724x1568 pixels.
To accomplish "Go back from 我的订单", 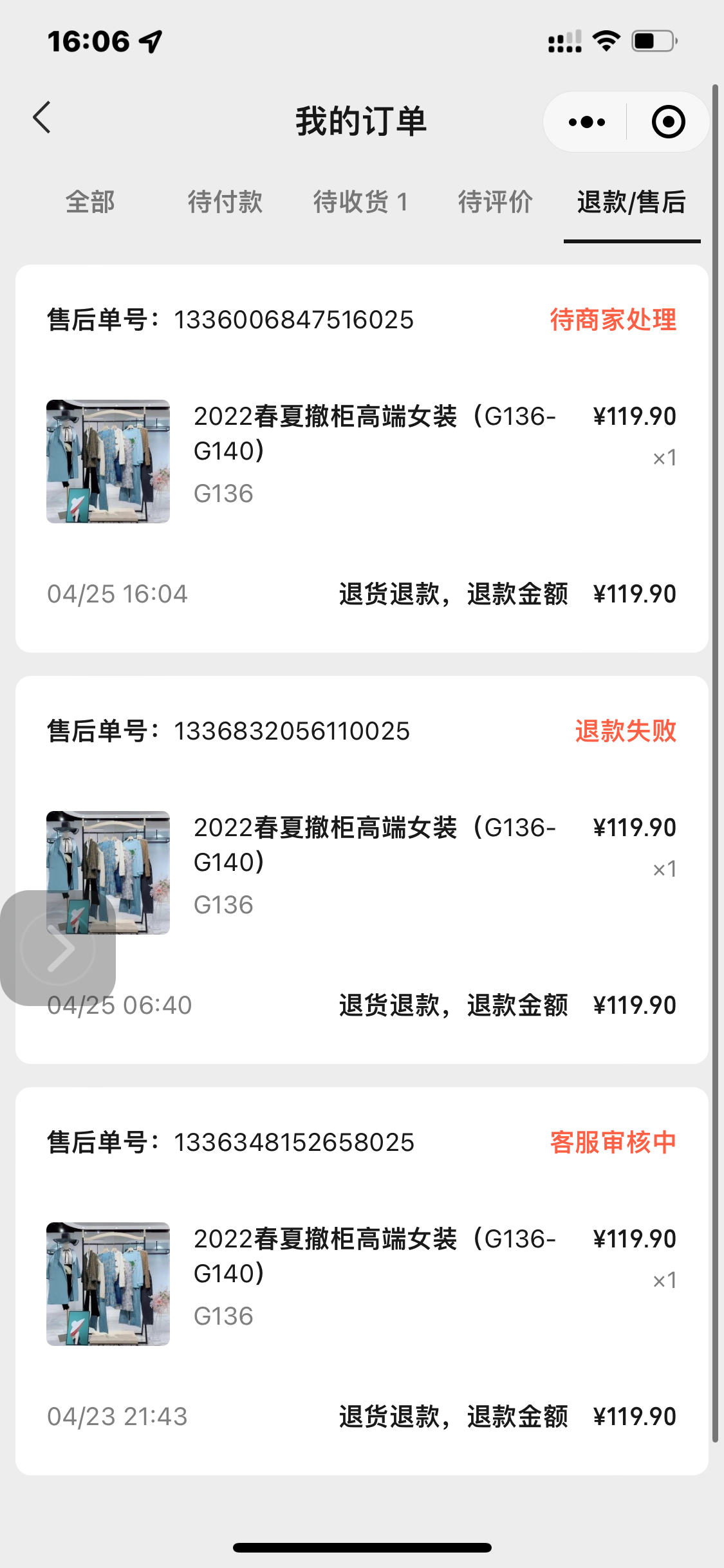I will tap(42, 118).
